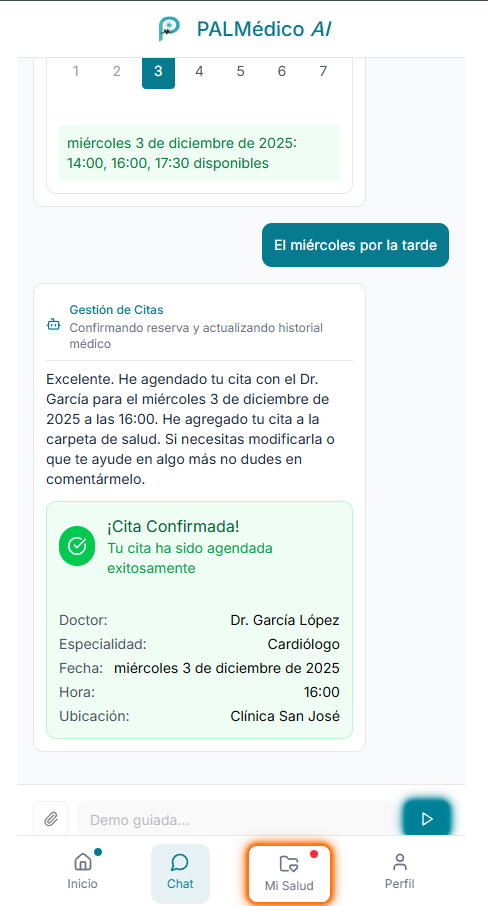This screenshot has height=906, width=488.
Task: Tap the paperclip attach icon
Action: pyautogui.click(x=51, y=819)
